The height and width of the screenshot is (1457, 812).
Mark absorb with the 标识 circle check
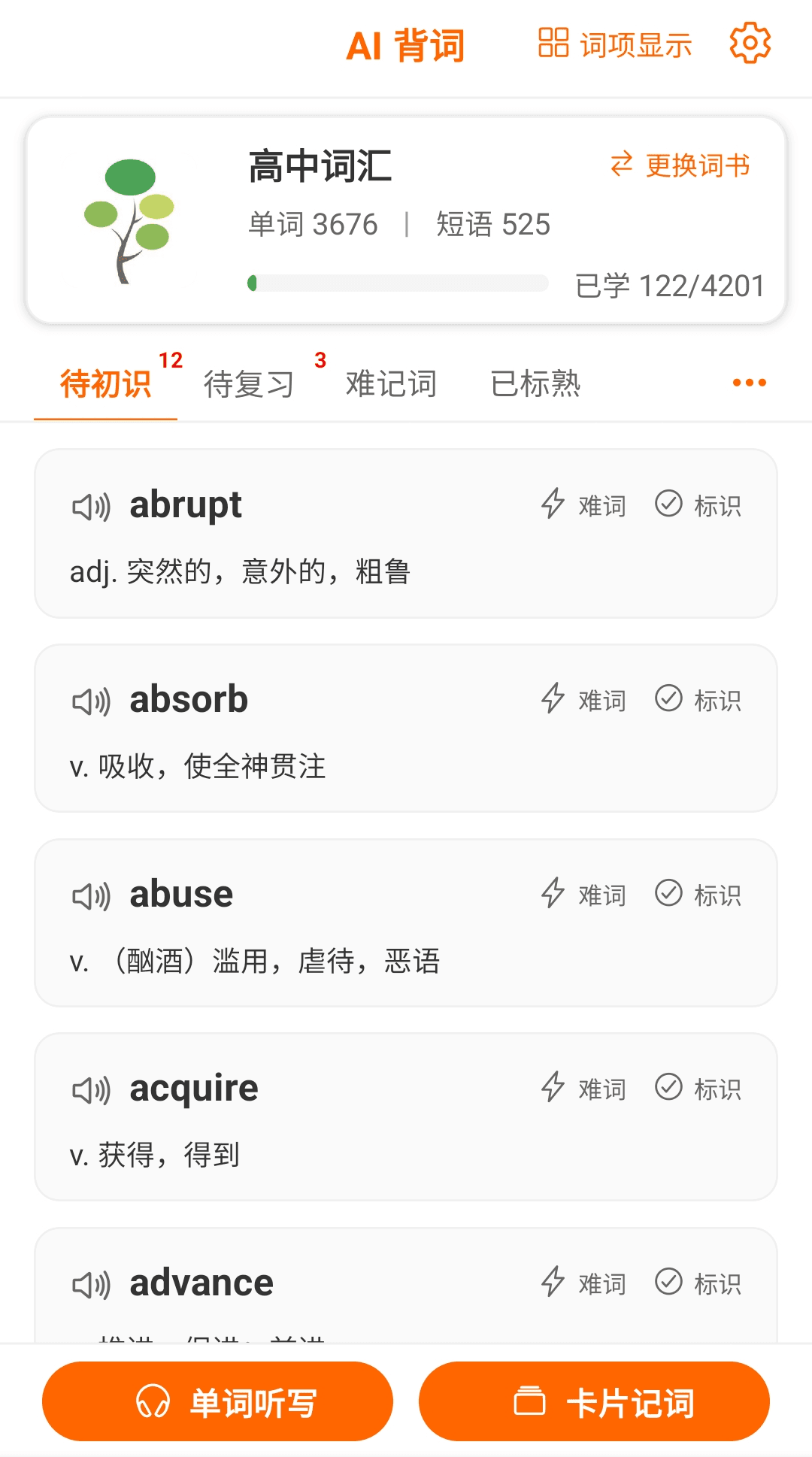pos(669,699)
